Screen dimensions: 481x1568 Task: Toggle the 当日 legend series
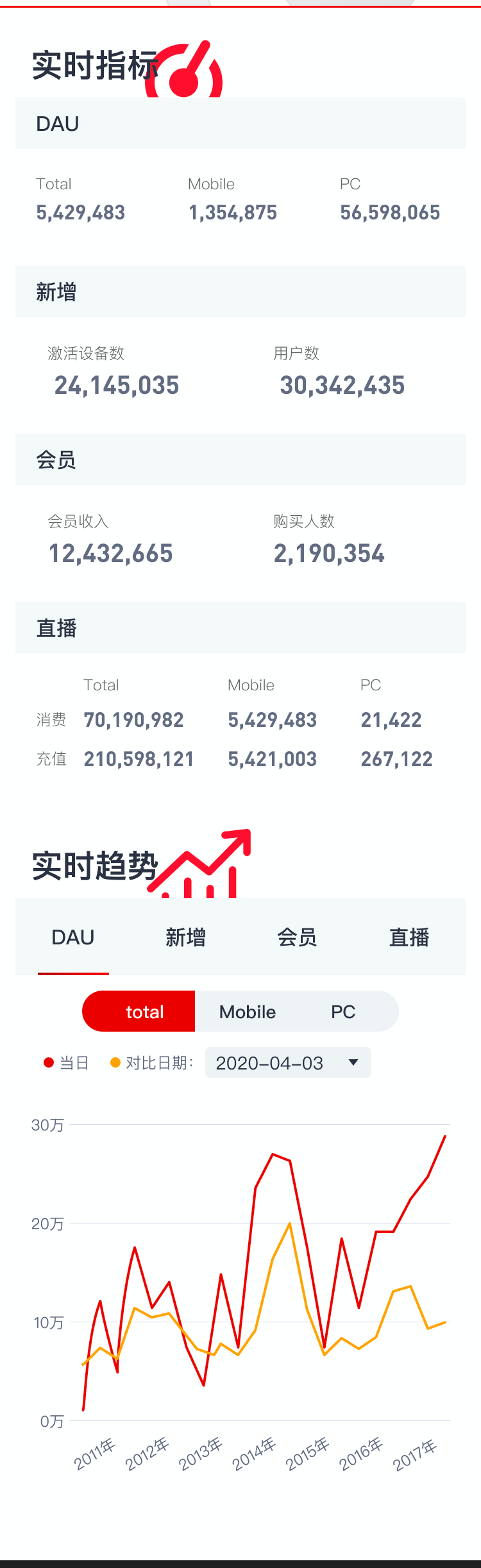pos(66,1063)
